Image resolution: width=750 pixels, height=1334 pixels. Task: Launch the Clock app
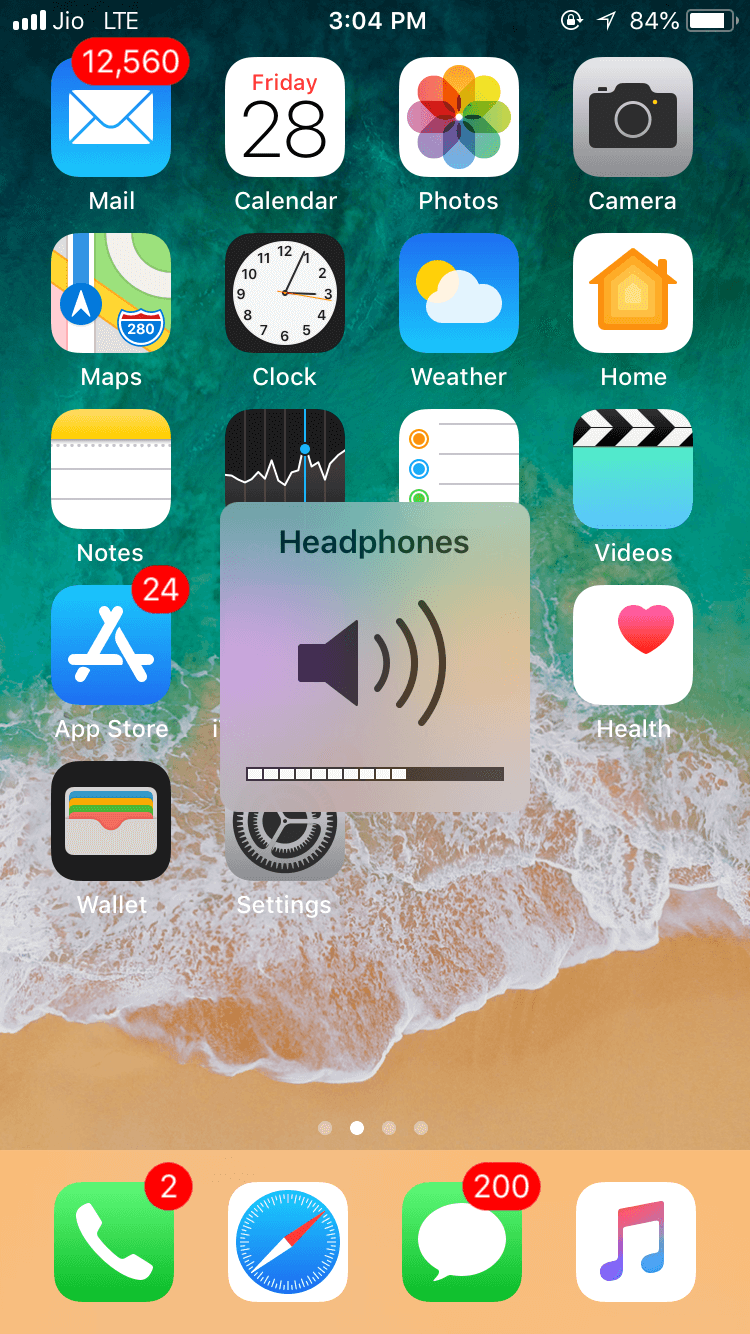284,293
